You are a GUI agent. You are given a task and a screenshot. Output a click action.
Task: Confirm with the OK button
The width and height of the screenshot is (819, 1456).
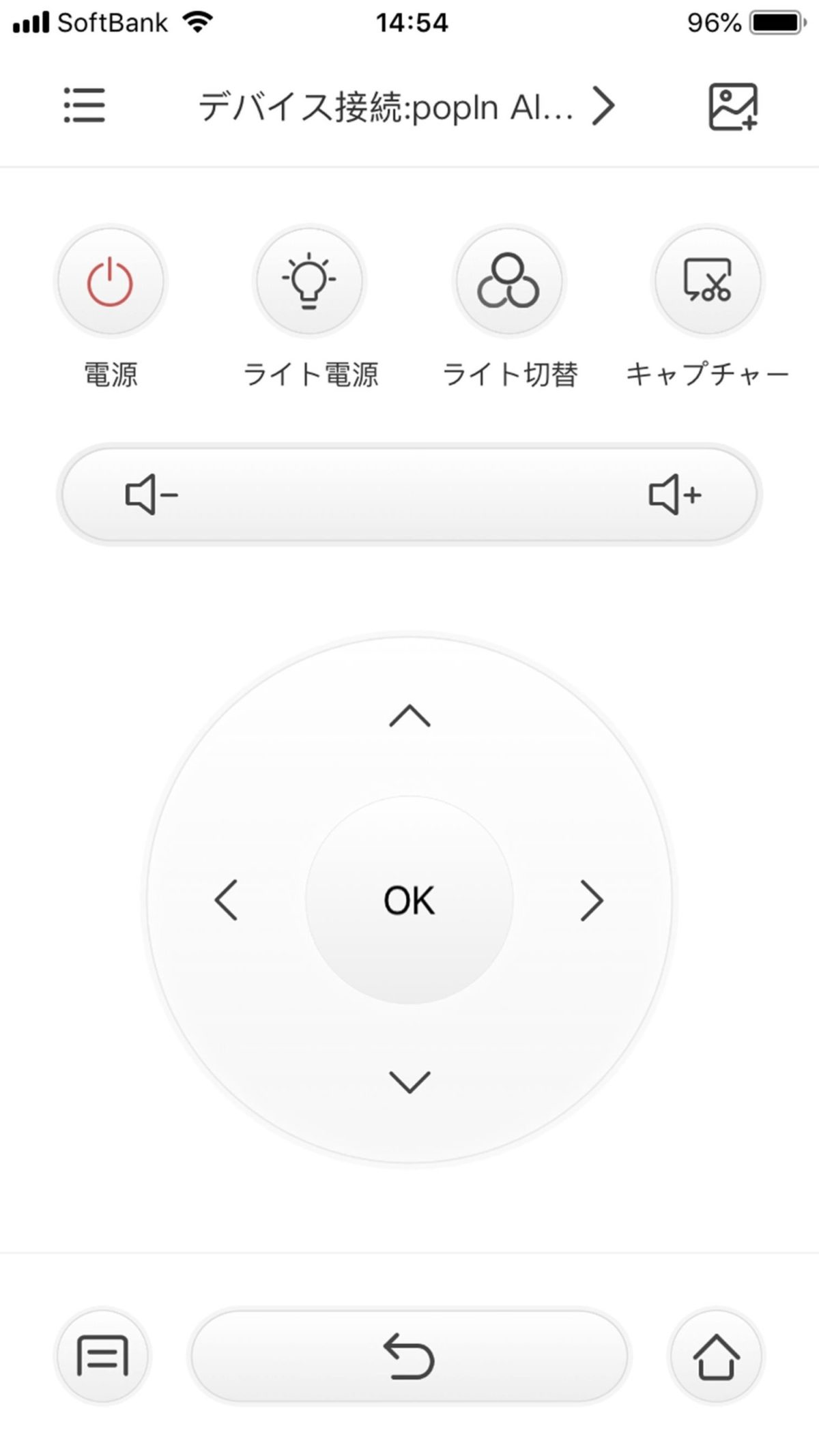tap(409, 900)
